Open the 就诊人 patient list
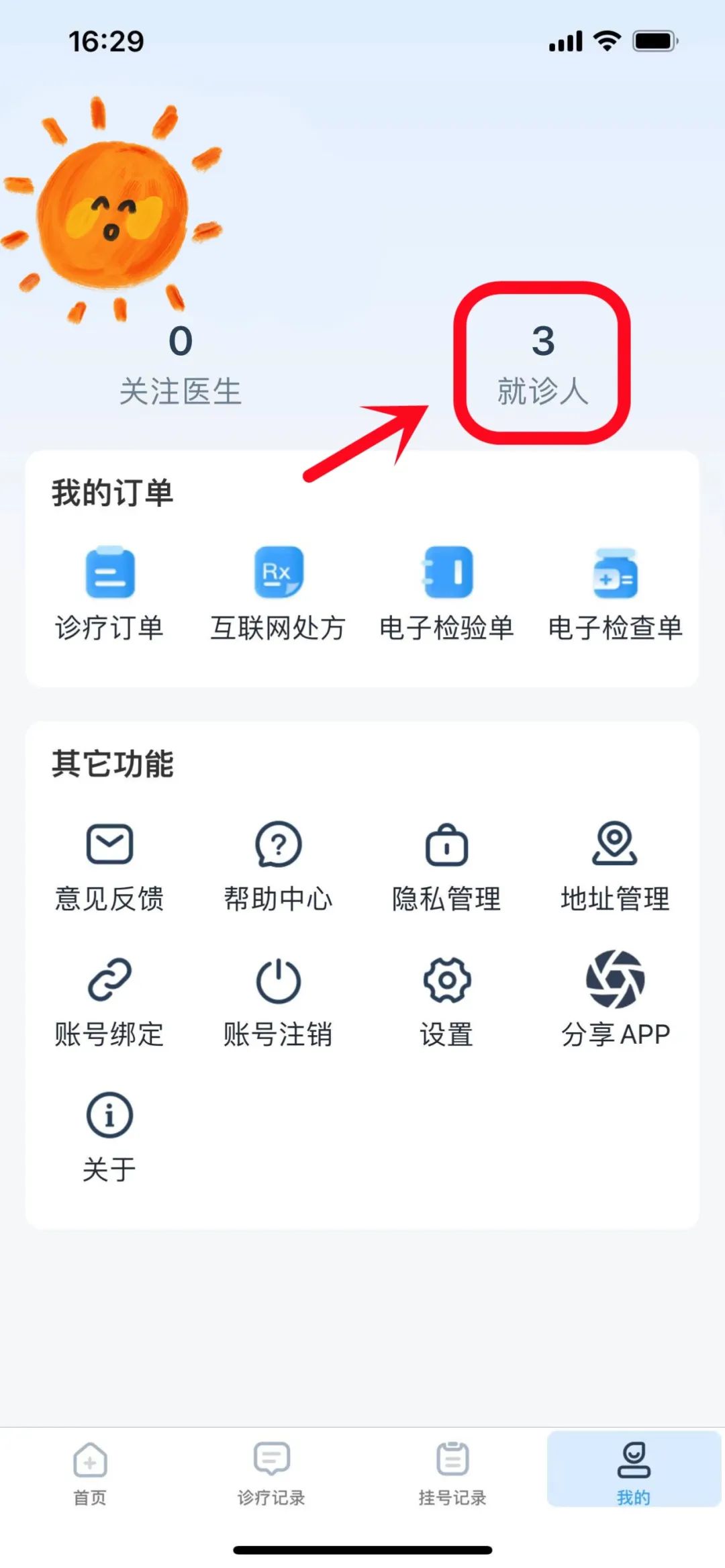This screenshot has width=725, height=1568. click(x=542, y=364)
